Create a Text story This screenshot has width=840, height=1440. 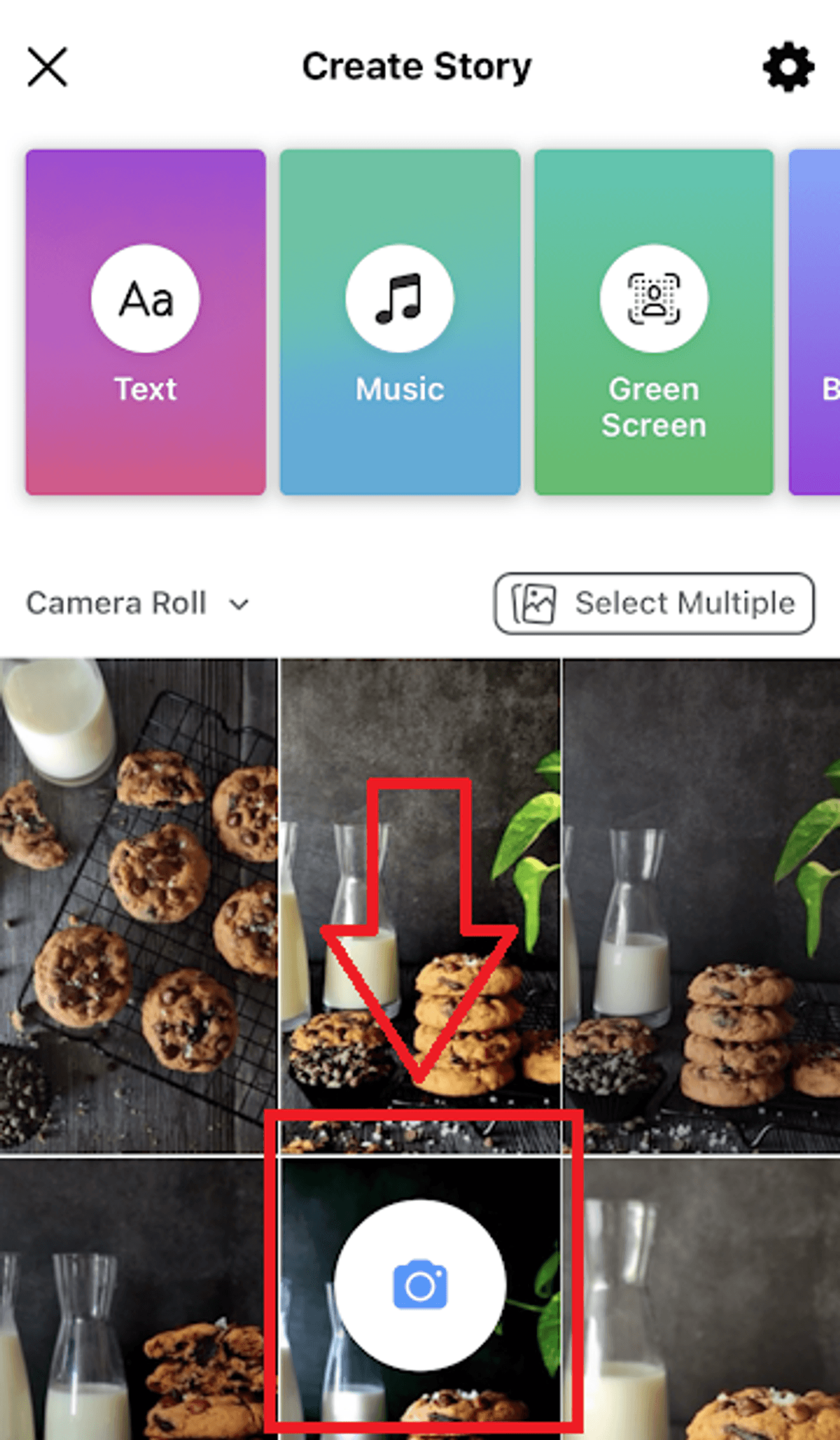click(145, 322)
